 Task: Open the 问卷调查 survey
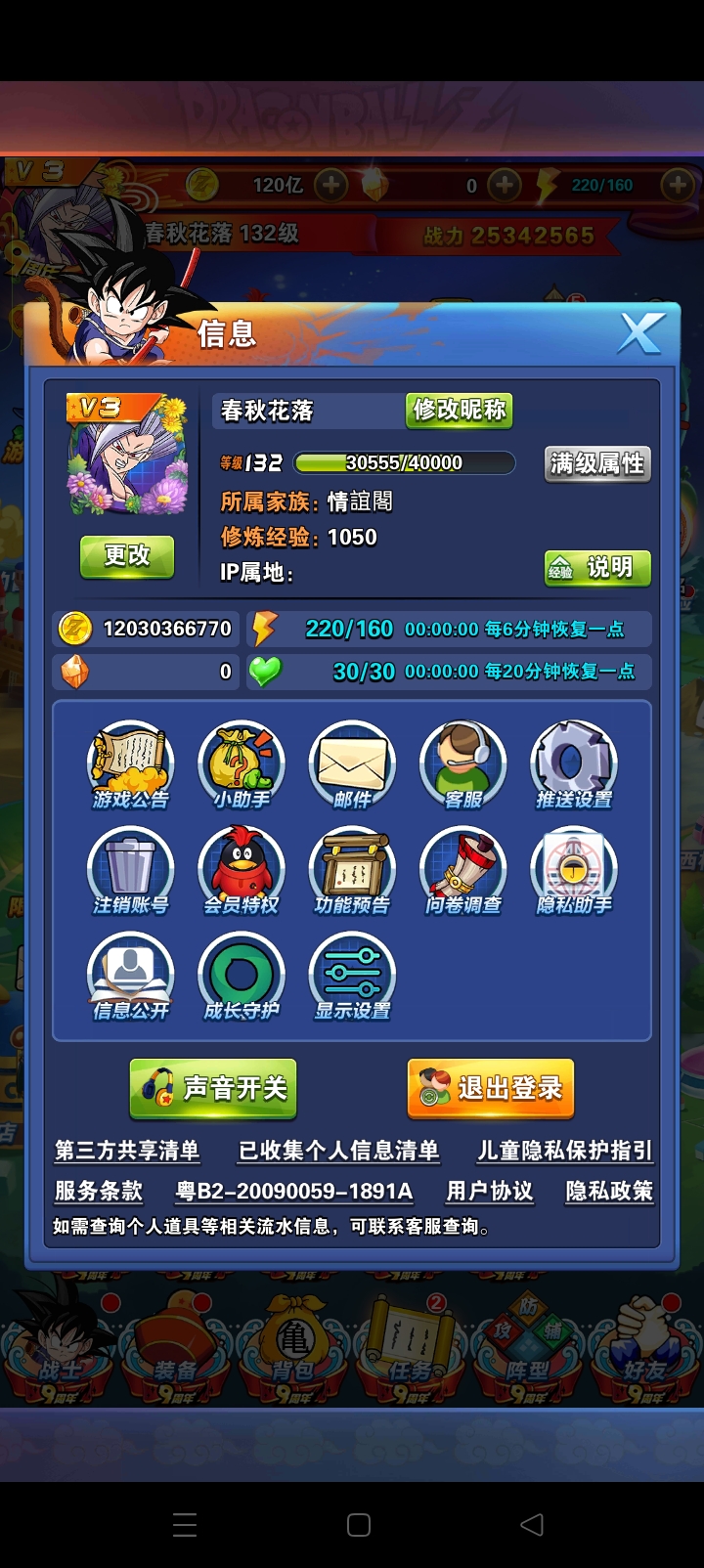[x=462, y=871]
